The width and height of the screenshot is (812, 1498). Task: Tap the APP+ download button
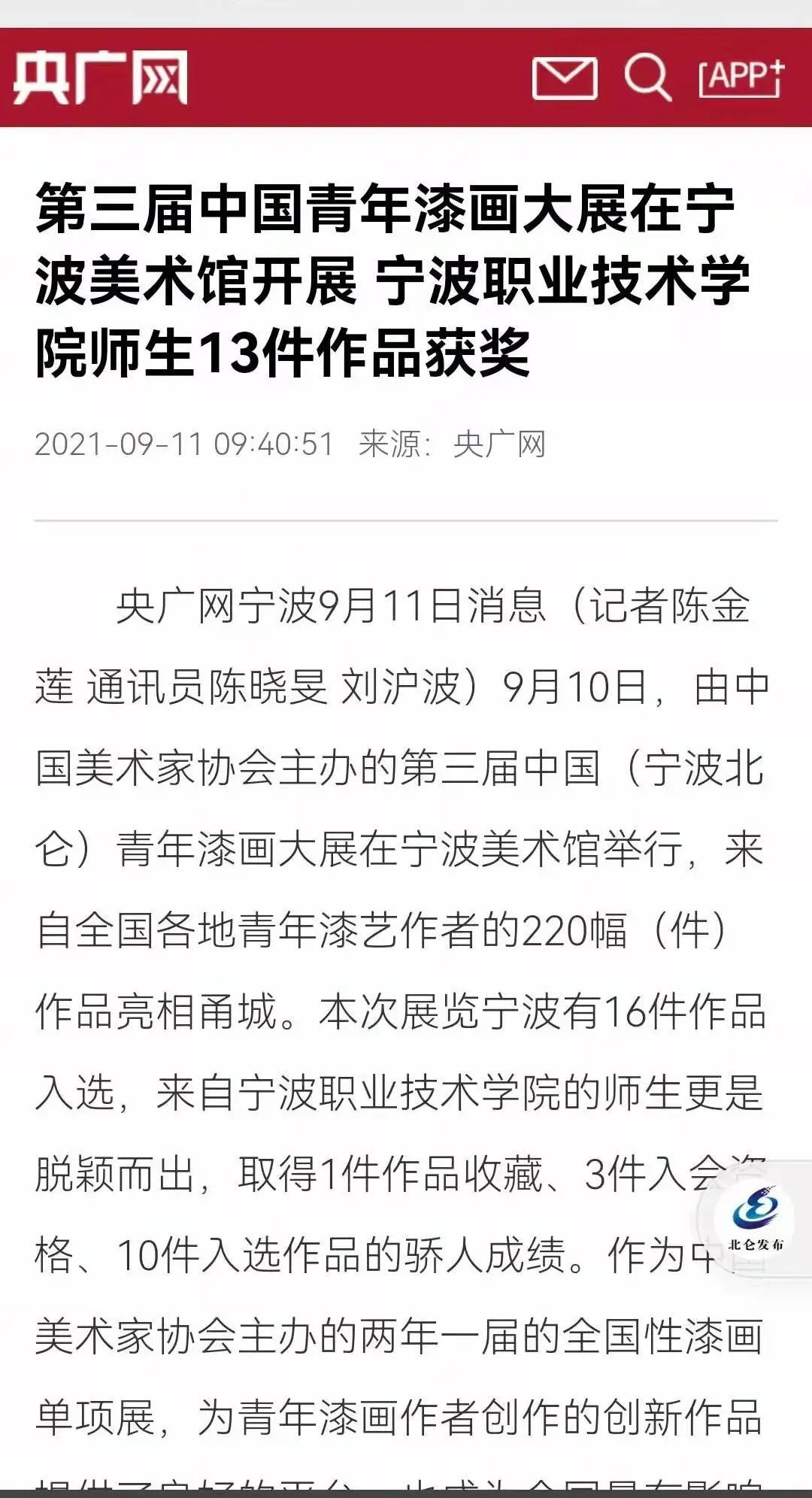tap(741, 77)
